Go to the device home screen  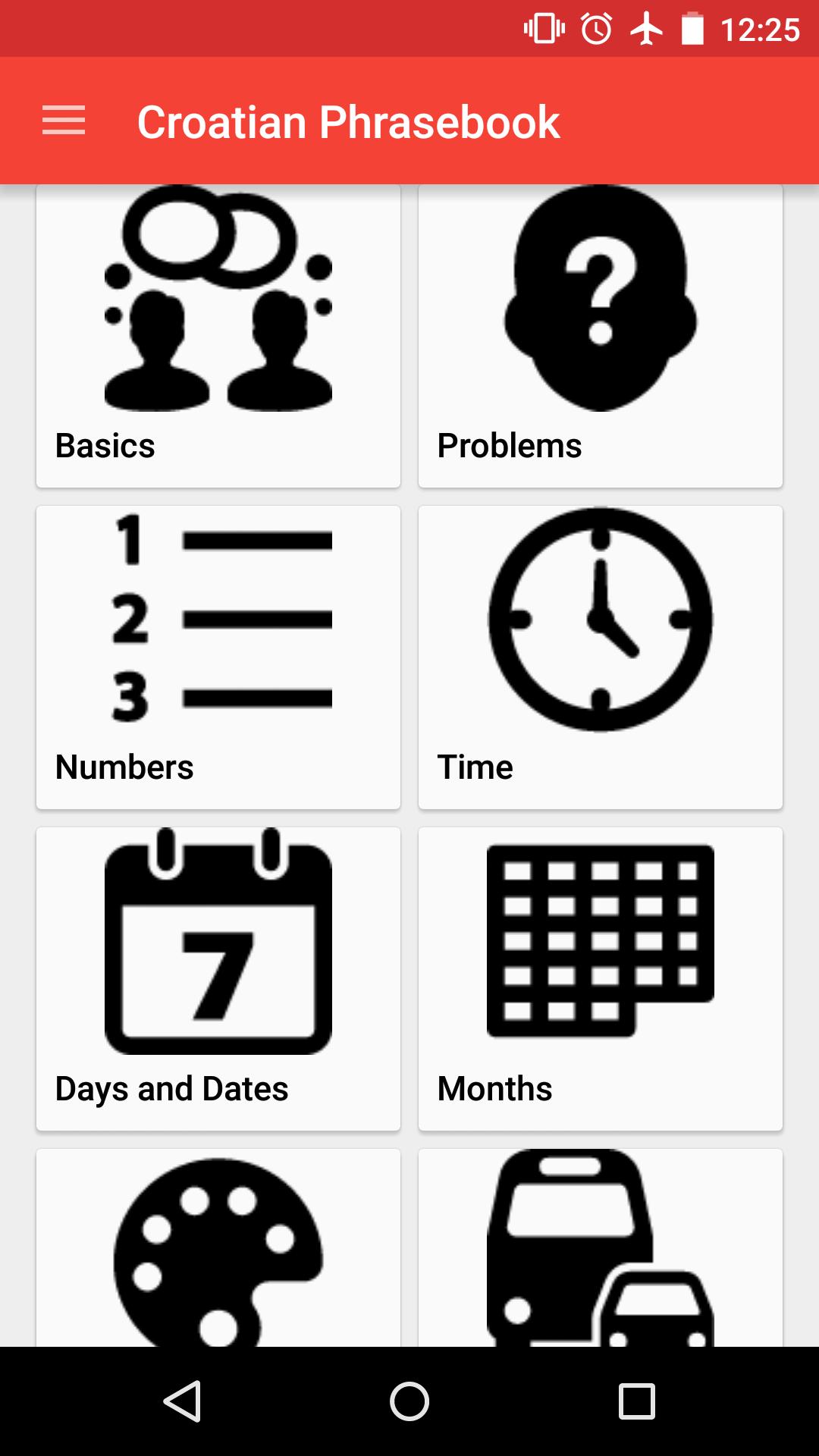[409, 1401]
